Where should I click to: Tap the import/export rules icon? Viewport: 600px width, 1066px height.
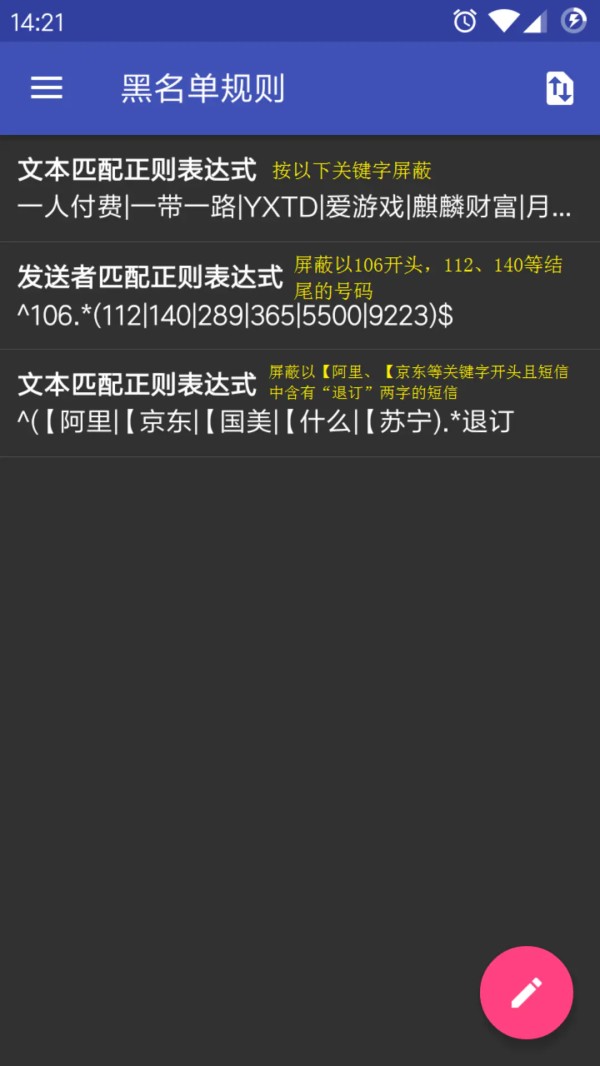click(559, 88)
